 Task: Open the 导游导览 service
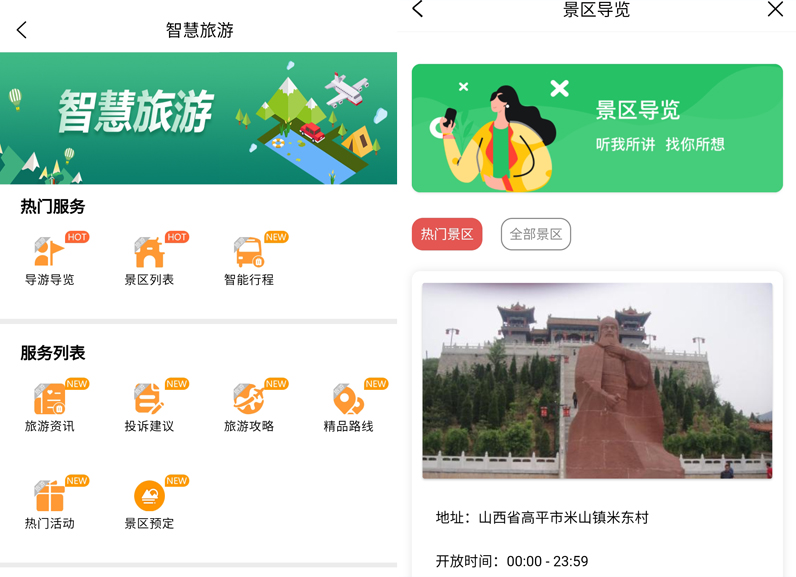[49, 260]
